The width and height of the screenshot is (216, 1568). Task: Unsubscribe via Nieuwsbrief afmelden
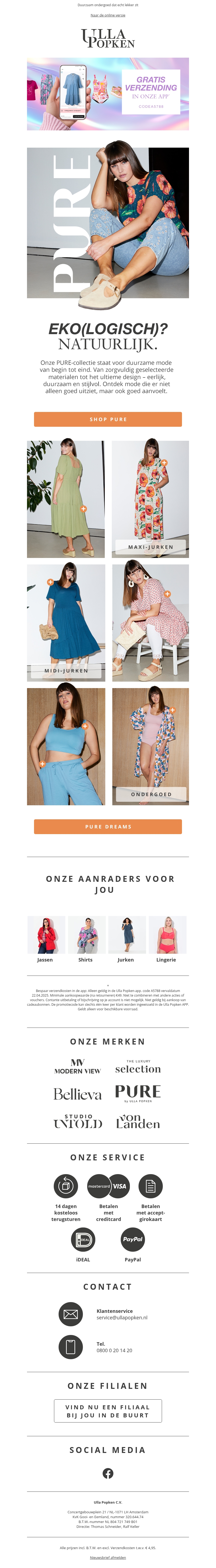tap(108, 1557)
